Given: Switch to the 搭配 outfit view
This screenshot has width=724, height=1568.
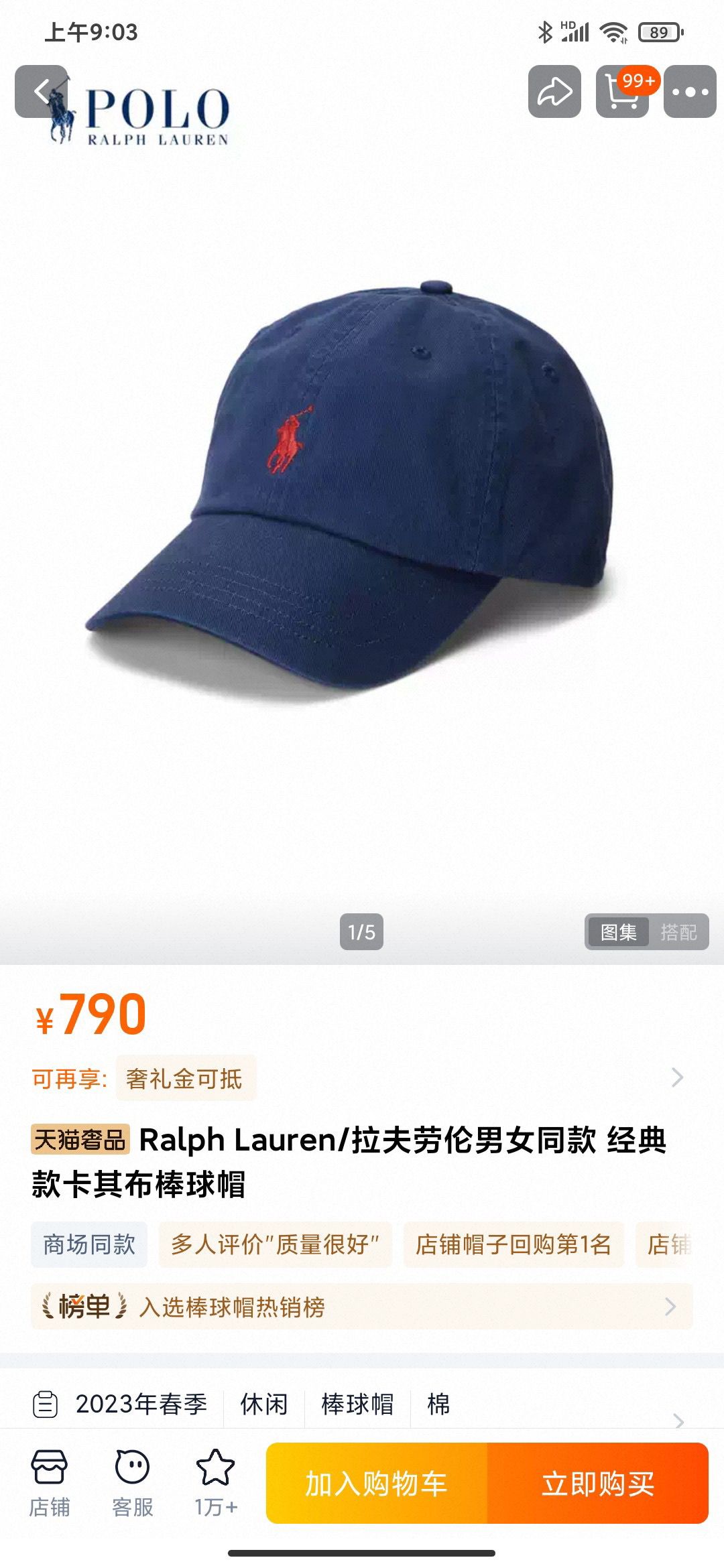Looking at the screenshot, I should point(678,932).
